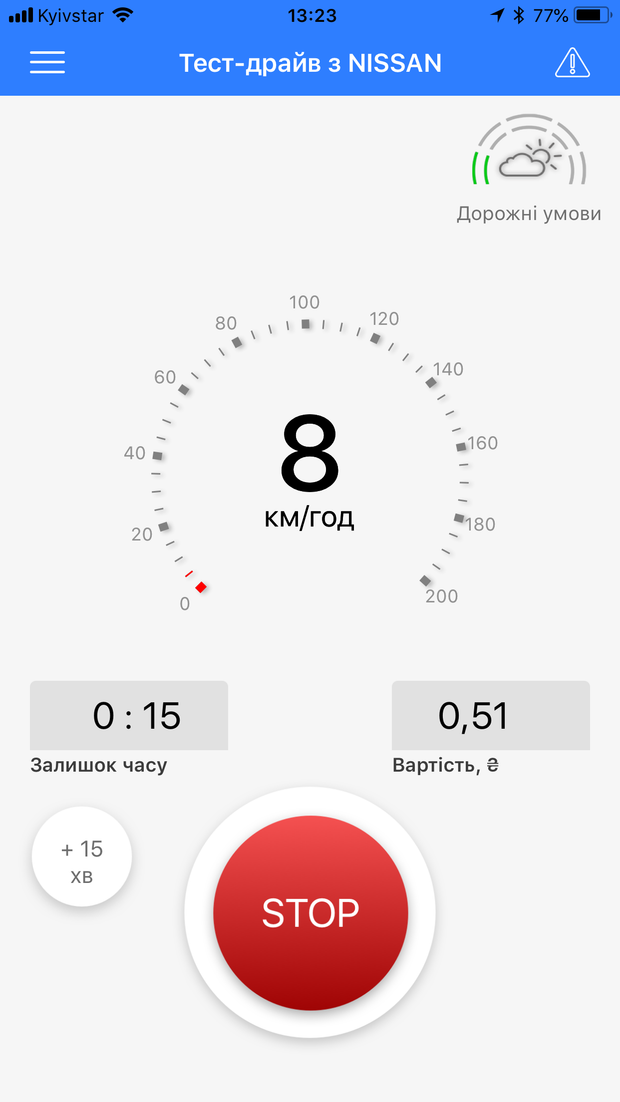The height and width of the screenshot is (1102, 620).
Task: Add 15 minutes with +15 хв
Action: click(x=82, y=857)
